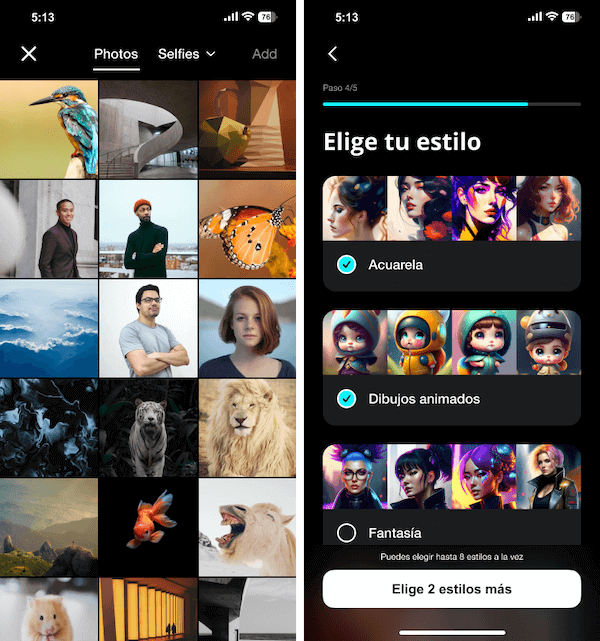This screenshot has width=600, height=641.
Task: Uncheck the Acuarela style
Action: 346,265
